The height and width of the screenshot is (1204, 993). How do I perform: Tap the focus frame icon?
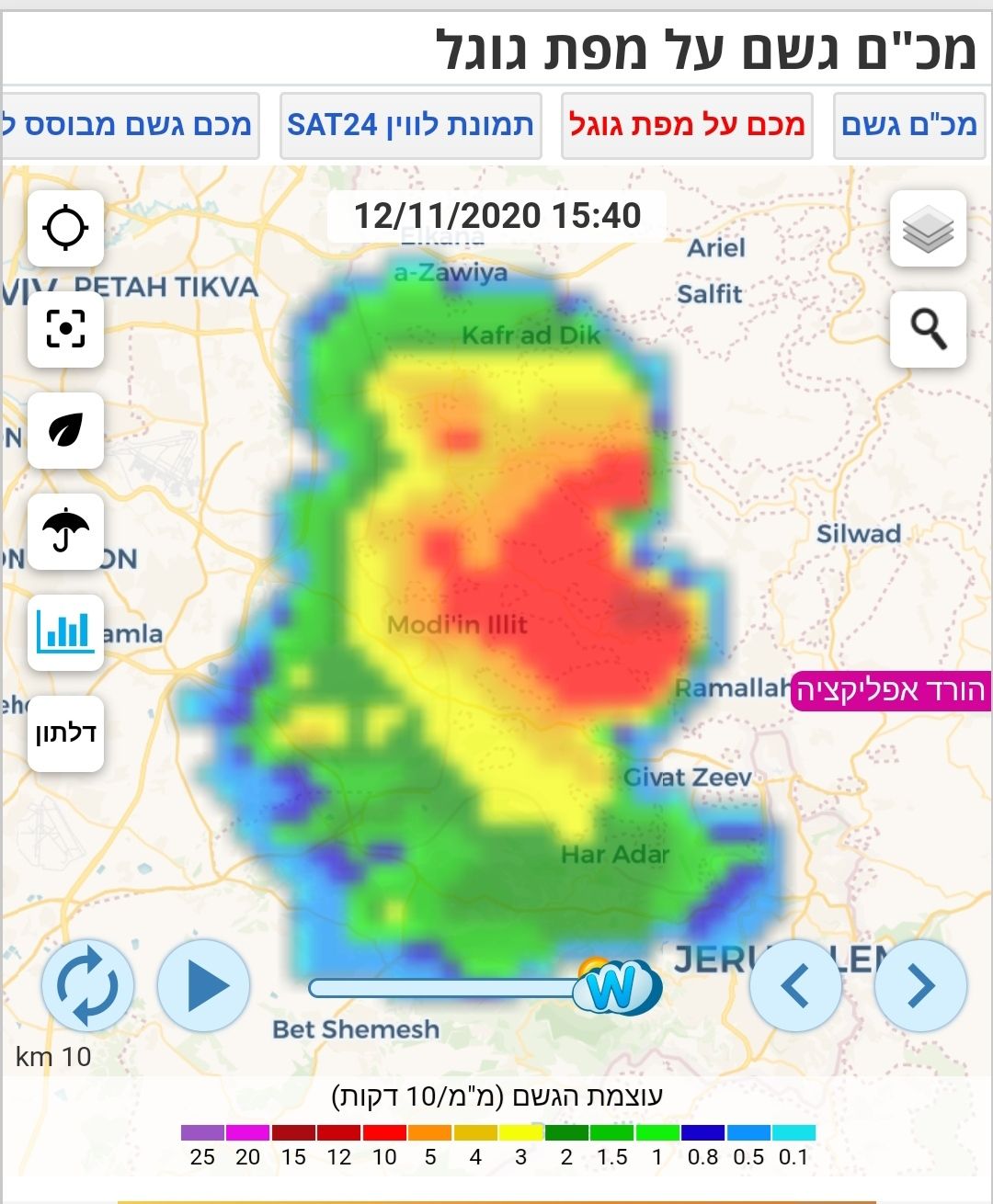pos(65,328)
